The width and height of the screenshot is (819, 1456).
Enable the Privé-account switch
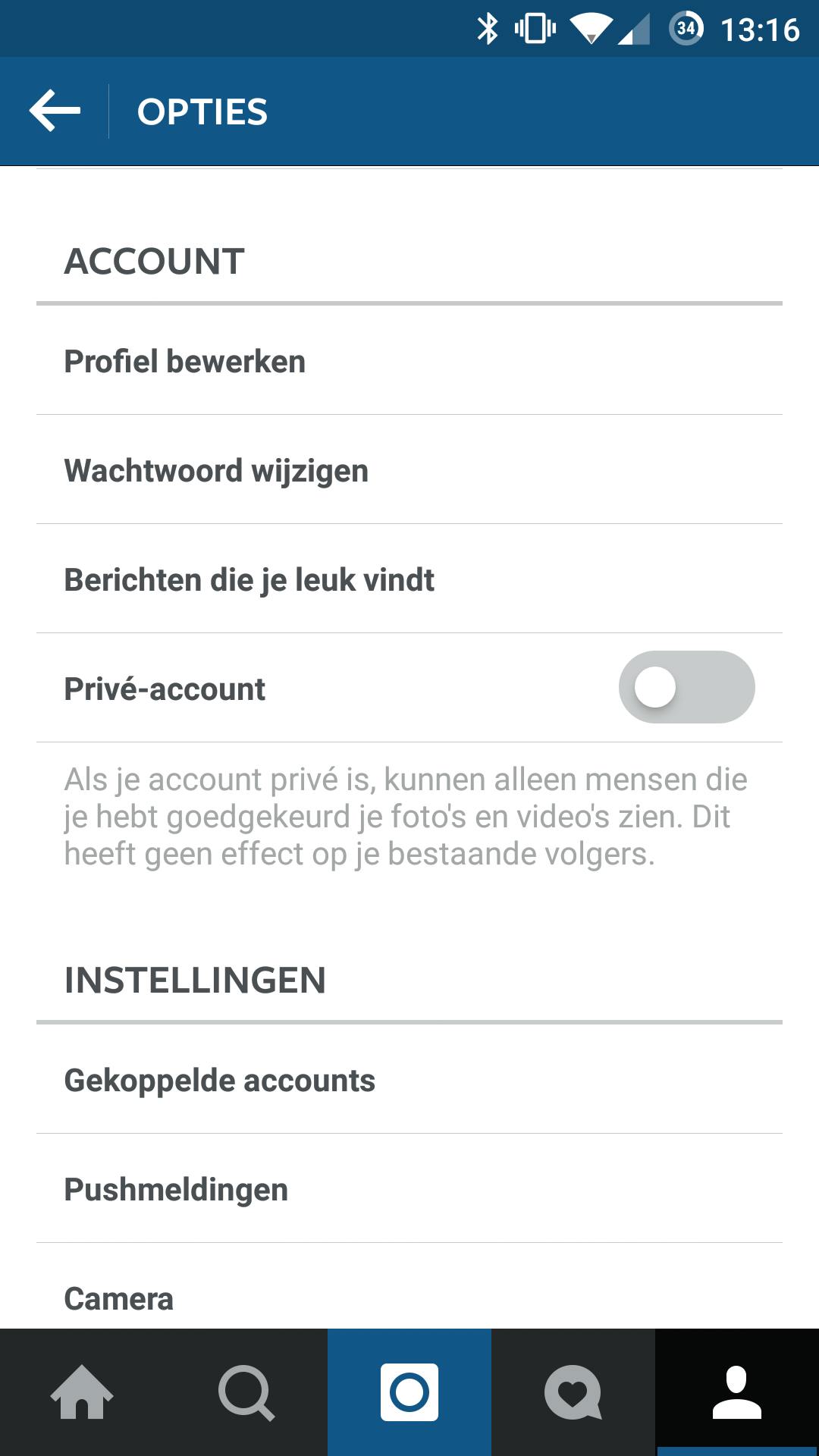point(686,688)
